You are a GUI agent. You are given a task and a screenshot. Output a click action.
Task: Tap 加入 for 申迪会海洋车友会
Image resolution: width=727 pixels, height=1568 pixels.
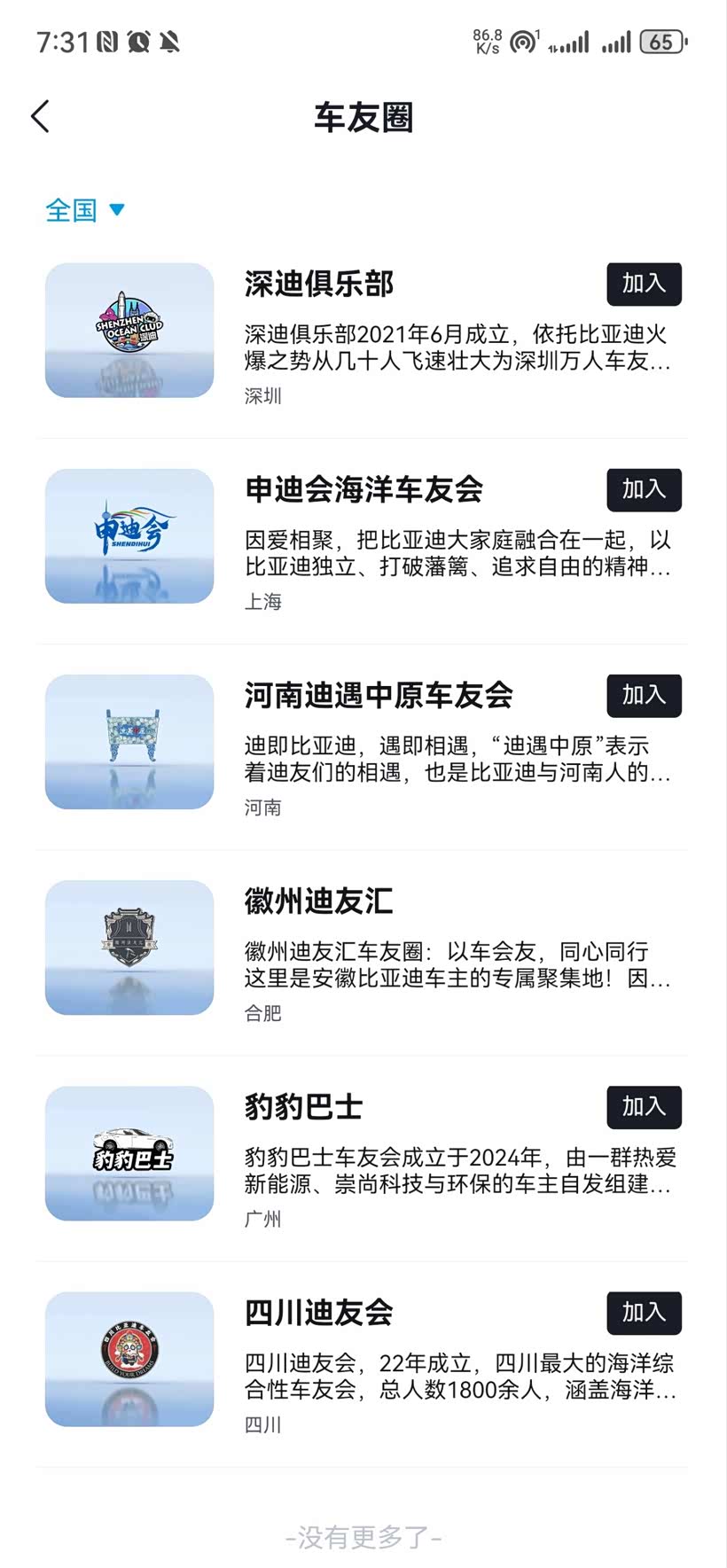click(644, 489)
